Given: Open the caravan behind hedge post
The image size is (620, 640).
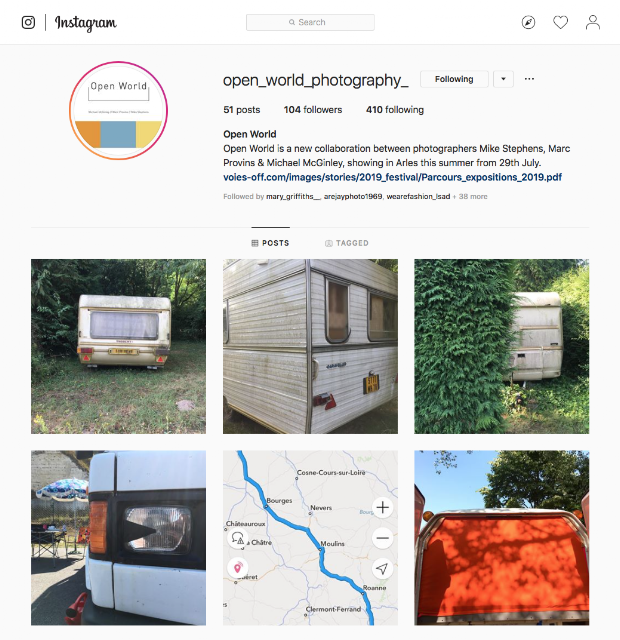Looking at the screenshot, I should (x=502, y=346).
